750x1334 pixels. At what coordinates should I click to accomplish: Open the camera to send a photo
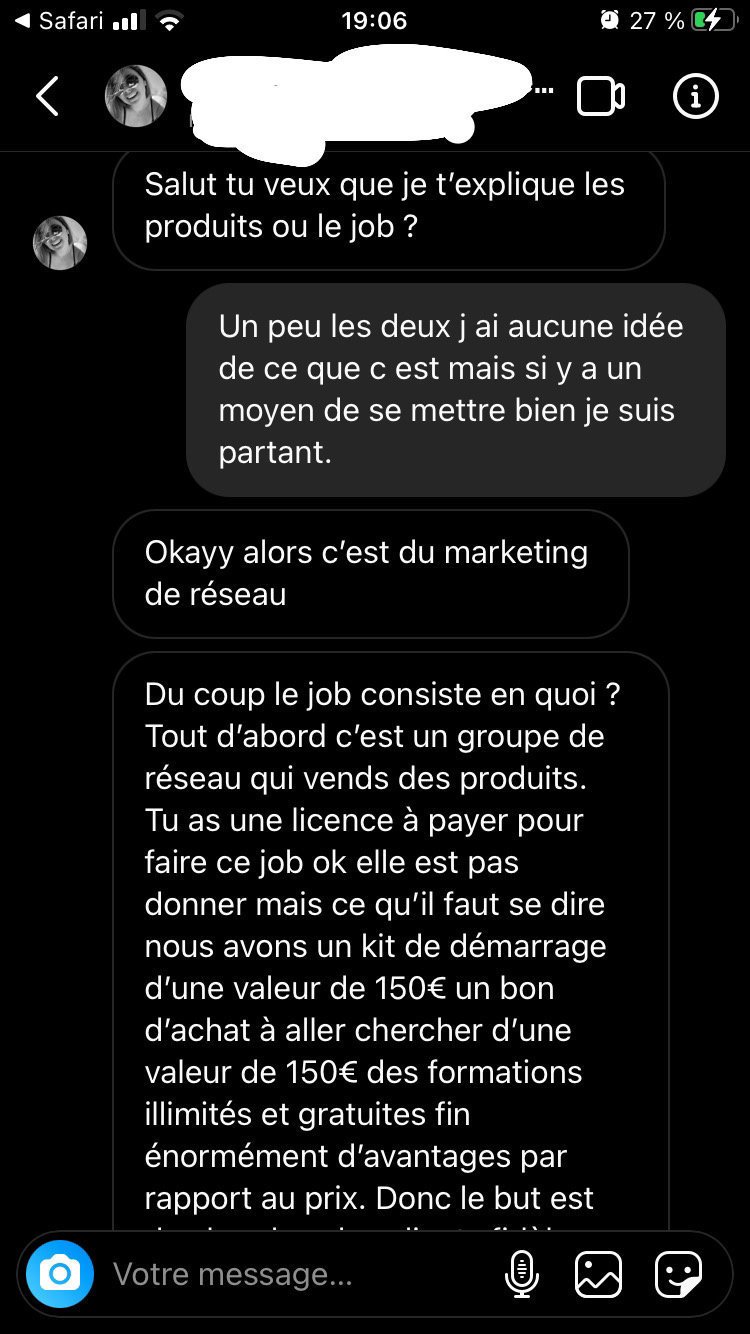click(x=60, y=1274)
